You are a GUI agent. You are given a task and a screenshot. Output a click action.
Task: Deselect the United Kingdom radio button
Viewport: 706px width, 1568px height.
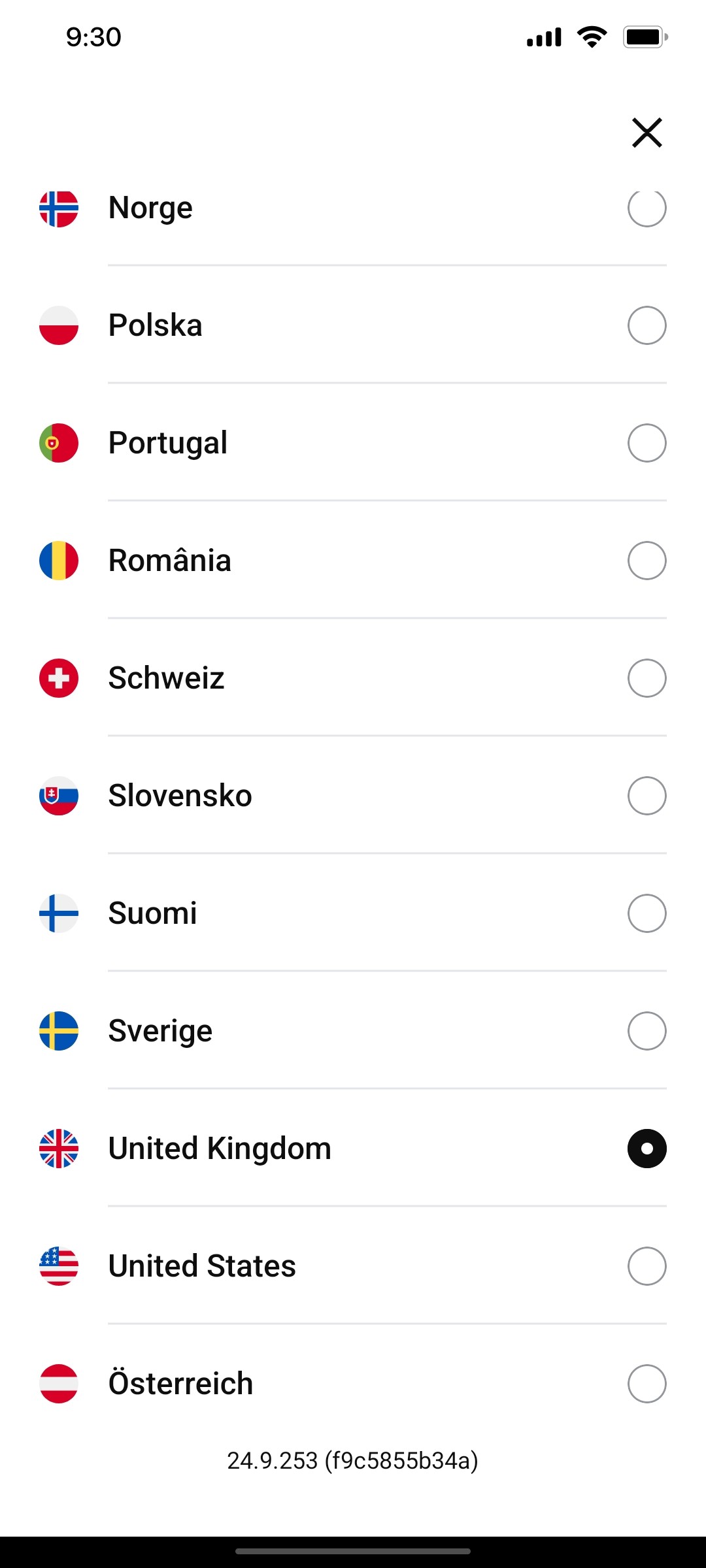pos(647,1148)
